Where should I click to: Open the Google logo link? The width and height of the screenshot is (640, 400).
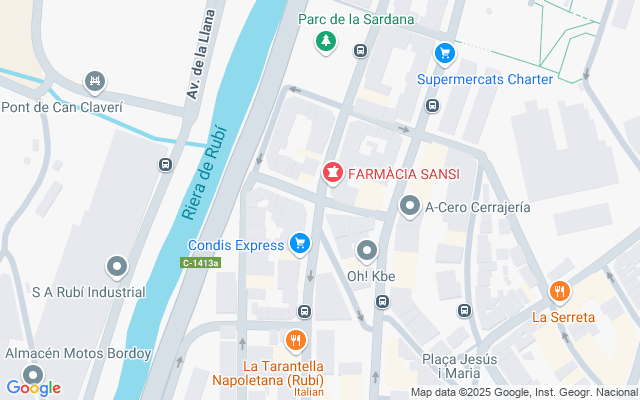(33, 388)
